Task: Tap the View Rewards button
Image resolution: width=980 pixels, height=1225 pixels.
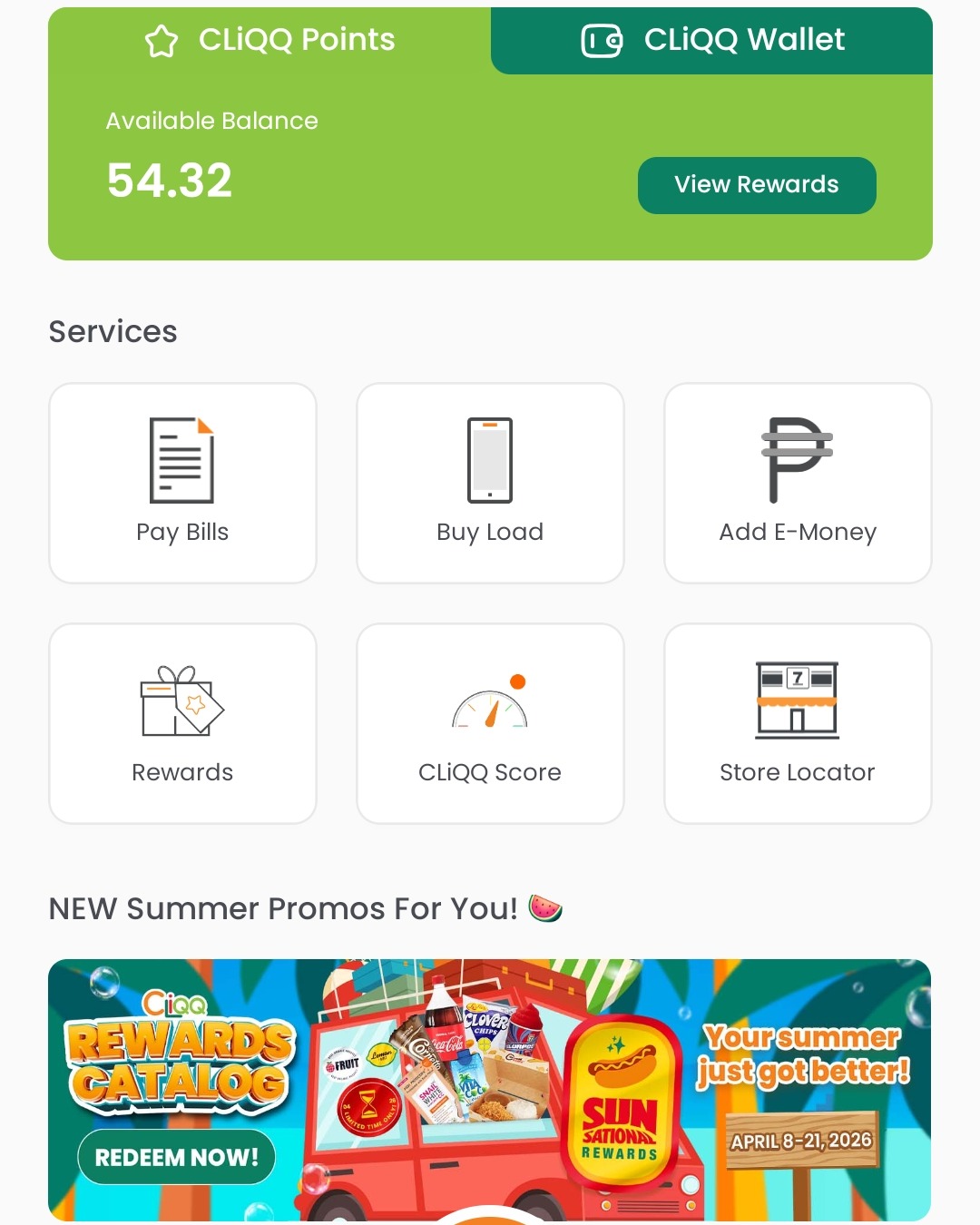Action: (x=757, y=185)
